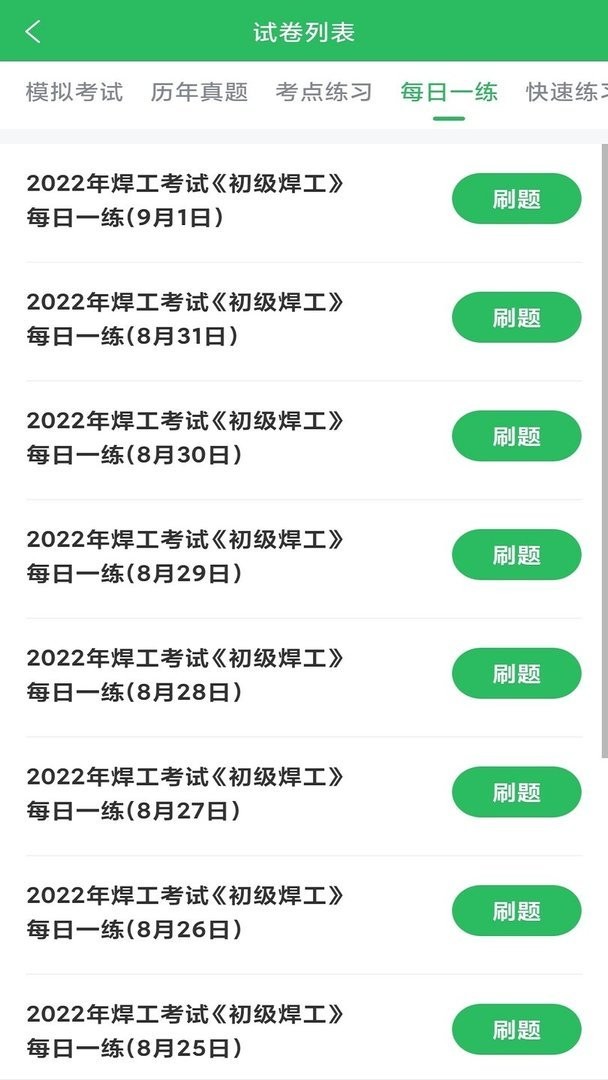608x1080 pixels.
Task: Start the 8月27日 practice with 刷题
Action: (x=516, y=792)
